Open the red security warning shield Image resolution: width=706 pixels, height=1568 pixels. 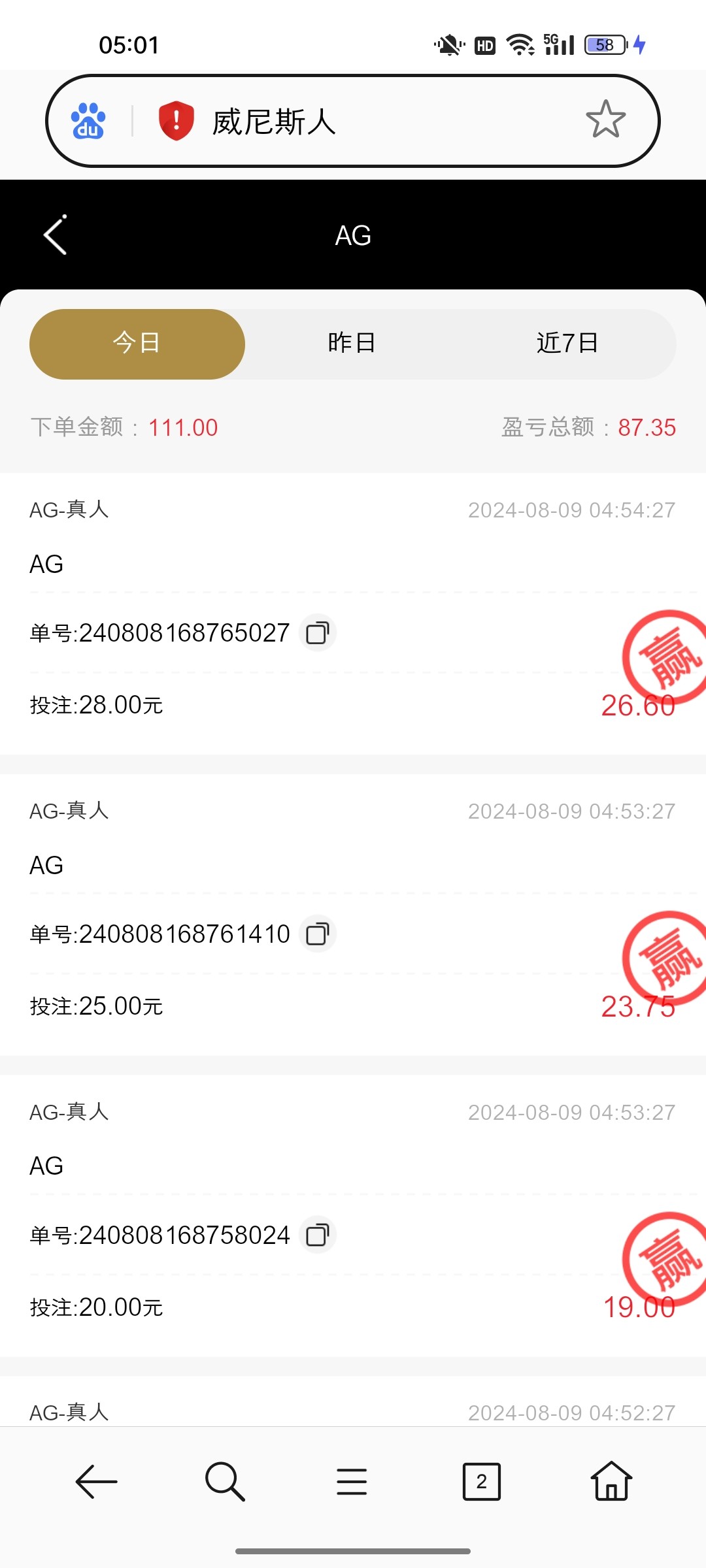[x=176, y=121]
